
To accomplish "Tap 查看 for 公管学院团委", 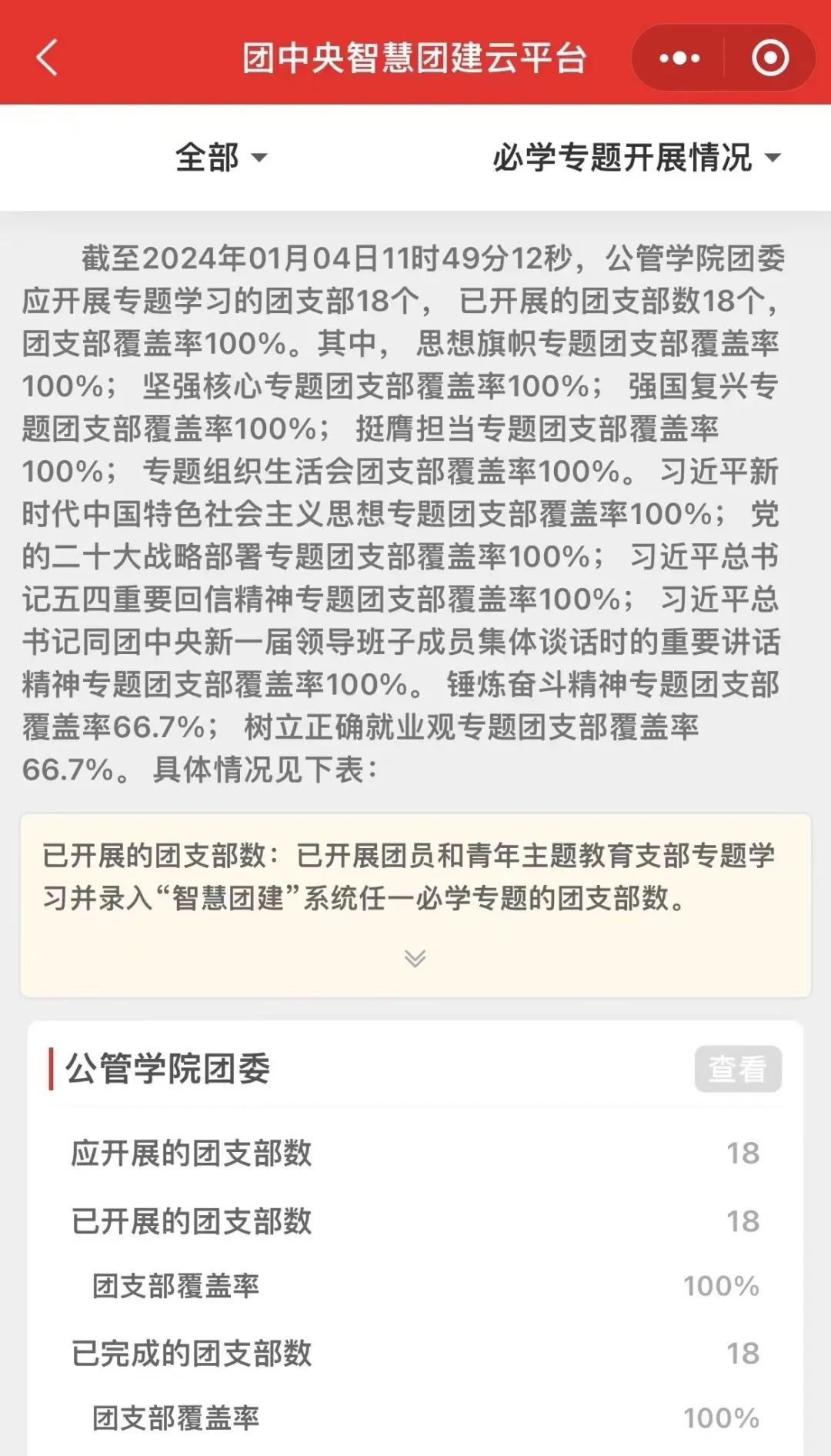I will pos(737,1068).
